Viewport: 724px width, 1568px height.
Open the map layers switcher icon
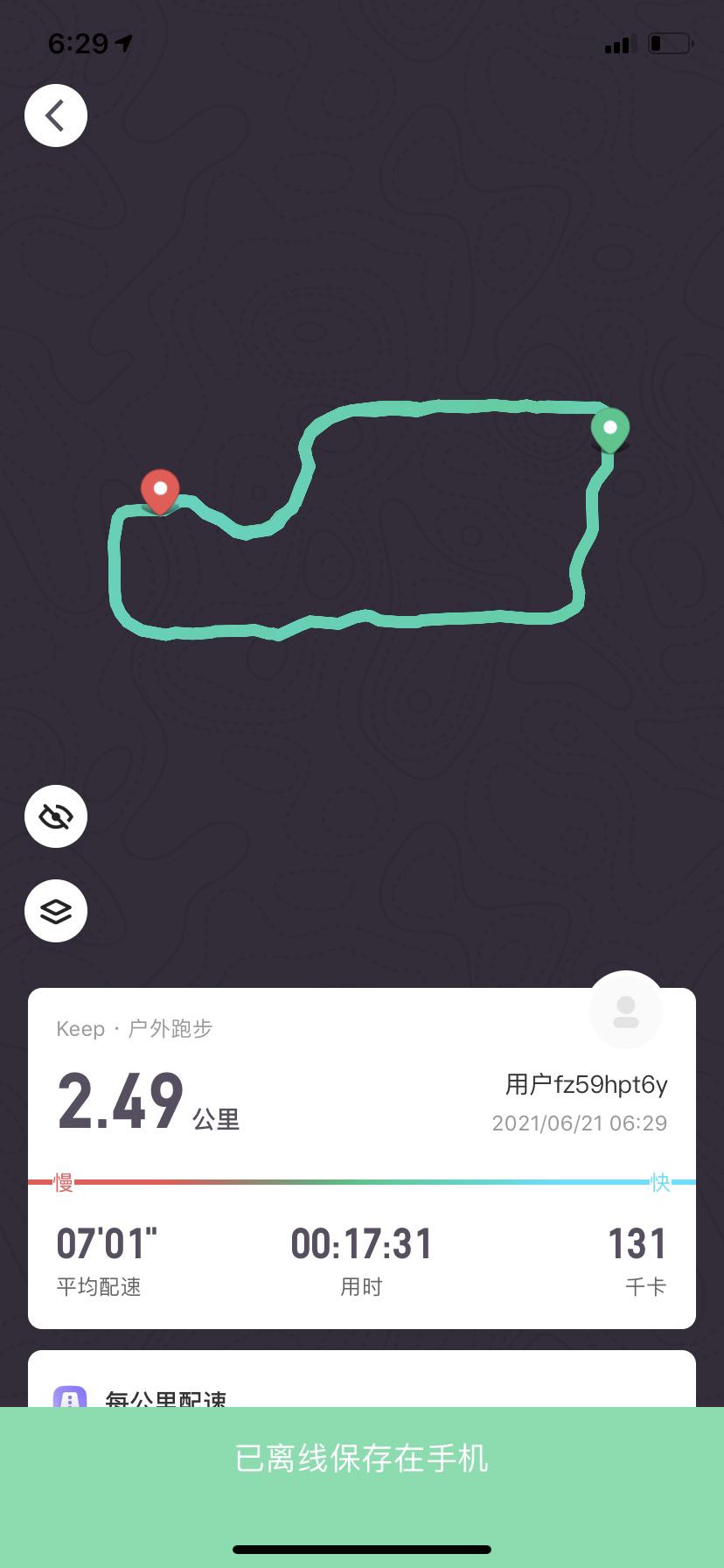(55, 911)
